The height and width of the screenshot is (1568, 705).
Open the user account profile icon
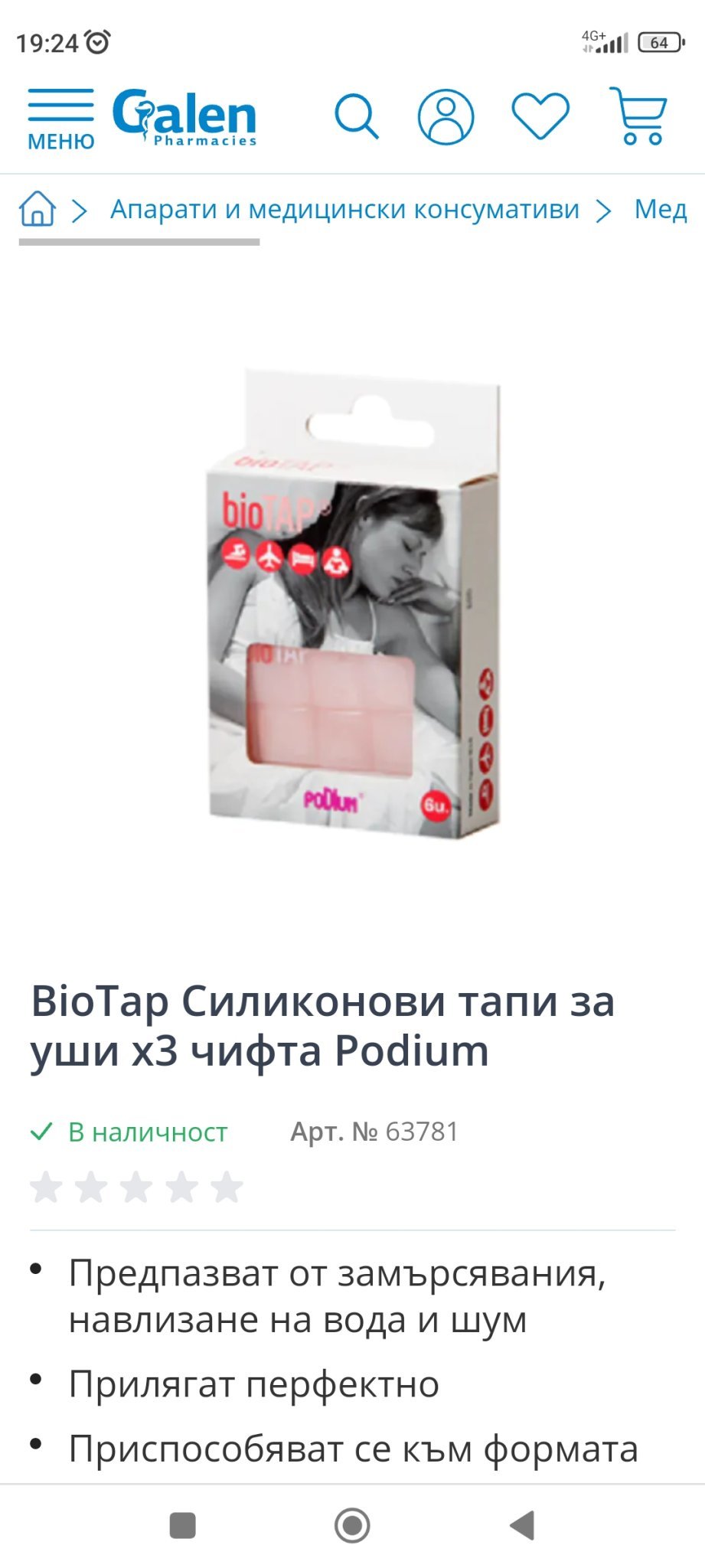446,117
